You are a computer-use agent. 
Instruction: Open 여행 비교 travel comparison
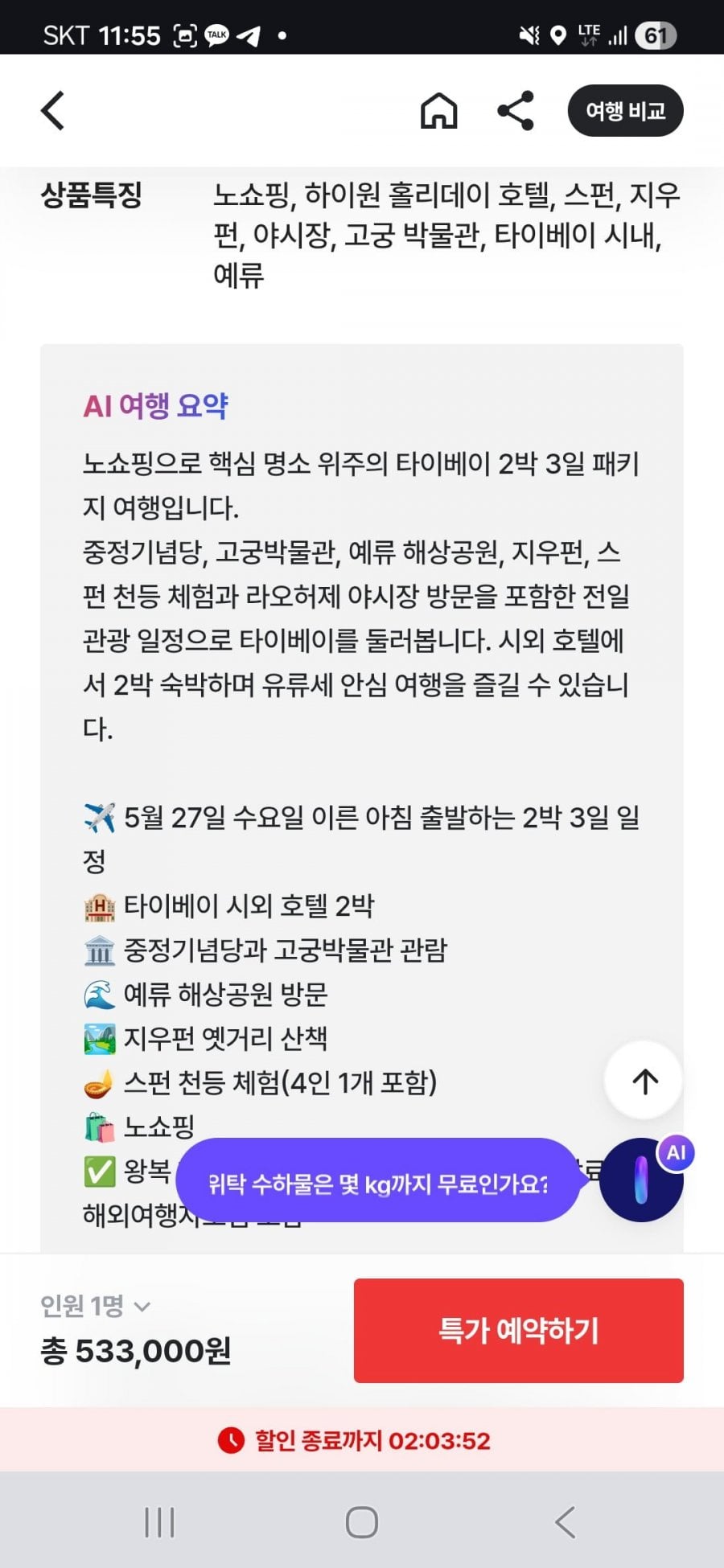625,111
